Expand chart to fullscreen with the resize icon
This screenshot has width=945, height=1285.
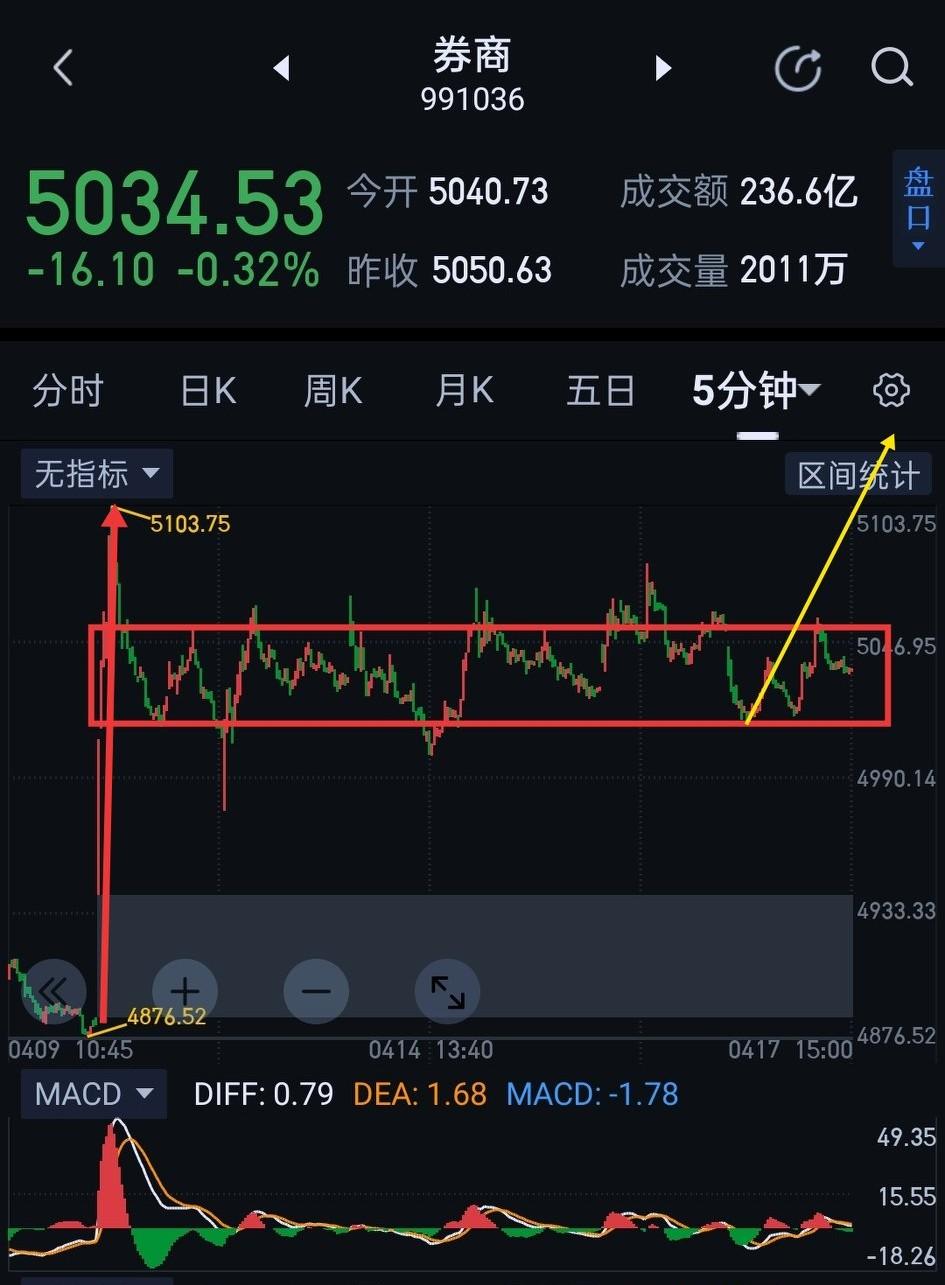[x=447, y=991]
